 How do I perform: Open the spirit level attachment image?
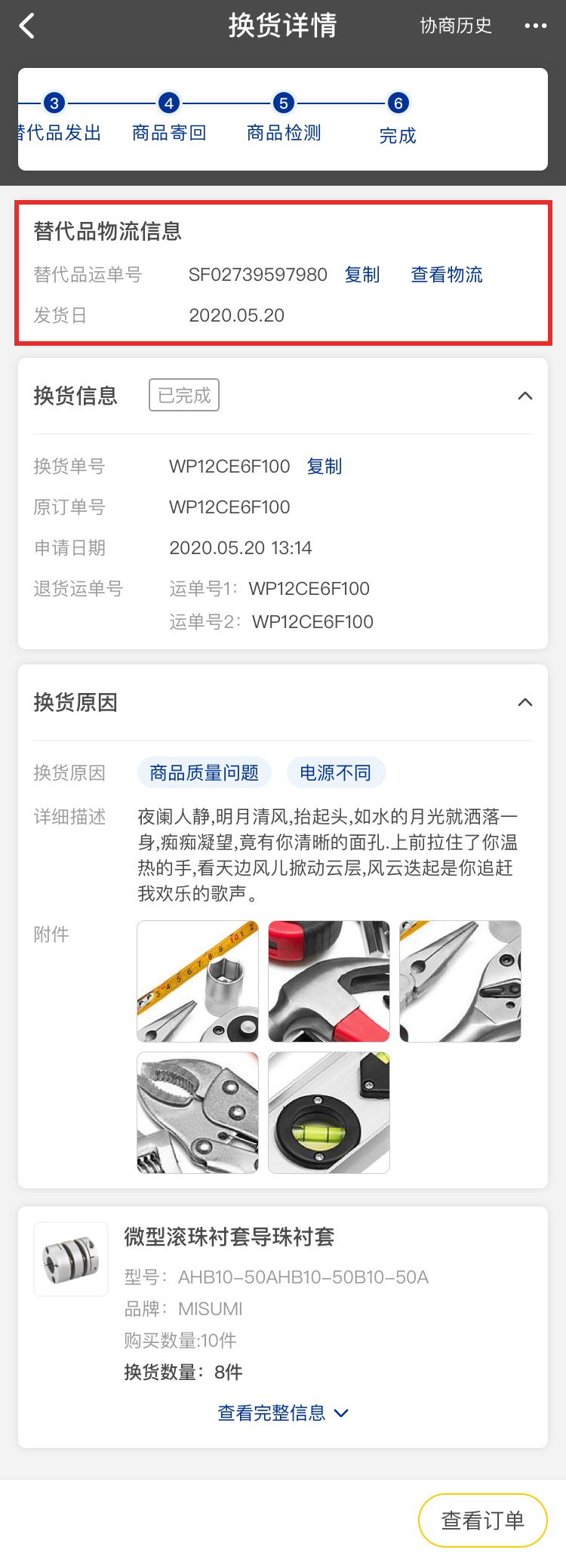tap(329, 1113)
